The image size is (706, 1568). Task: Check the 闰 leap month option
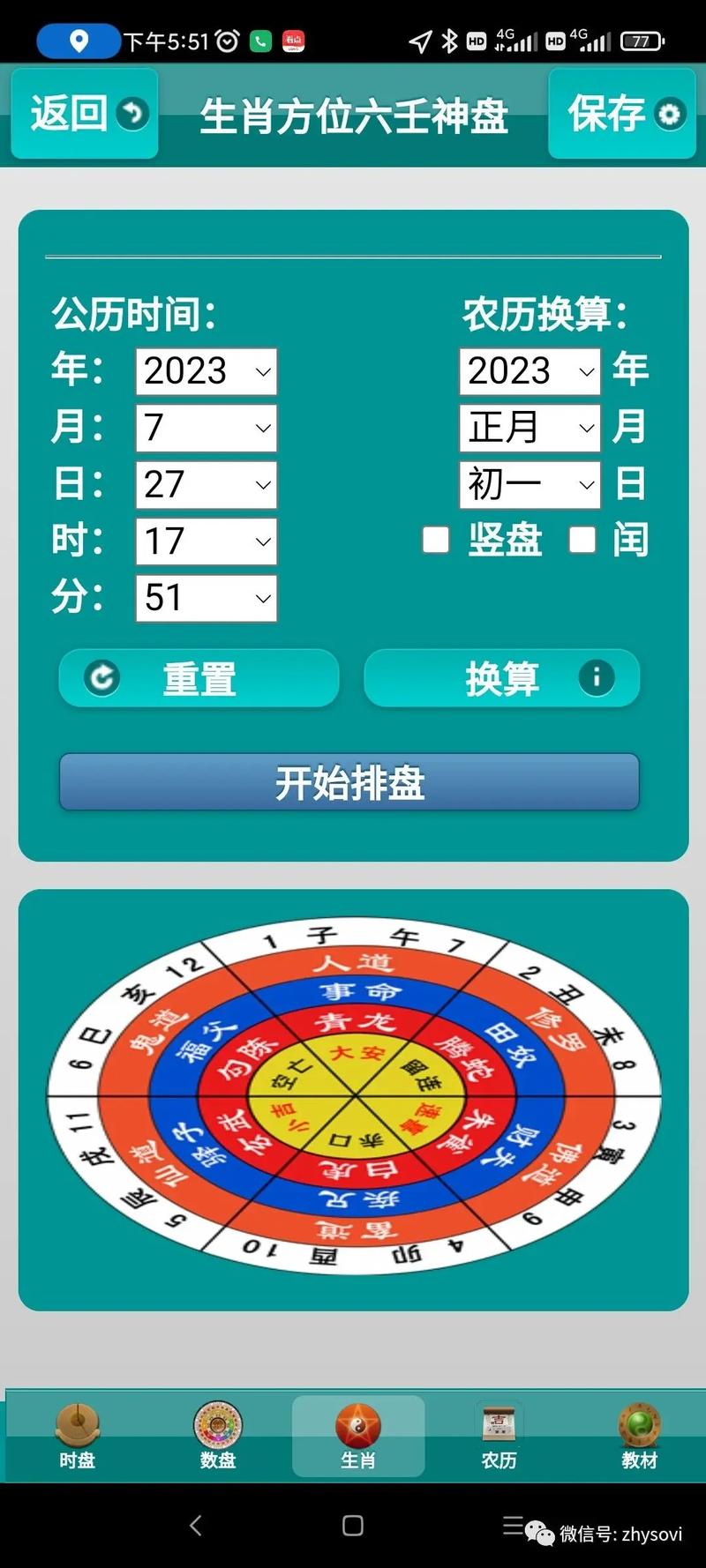pyautogui.click(x=582, y=540)
